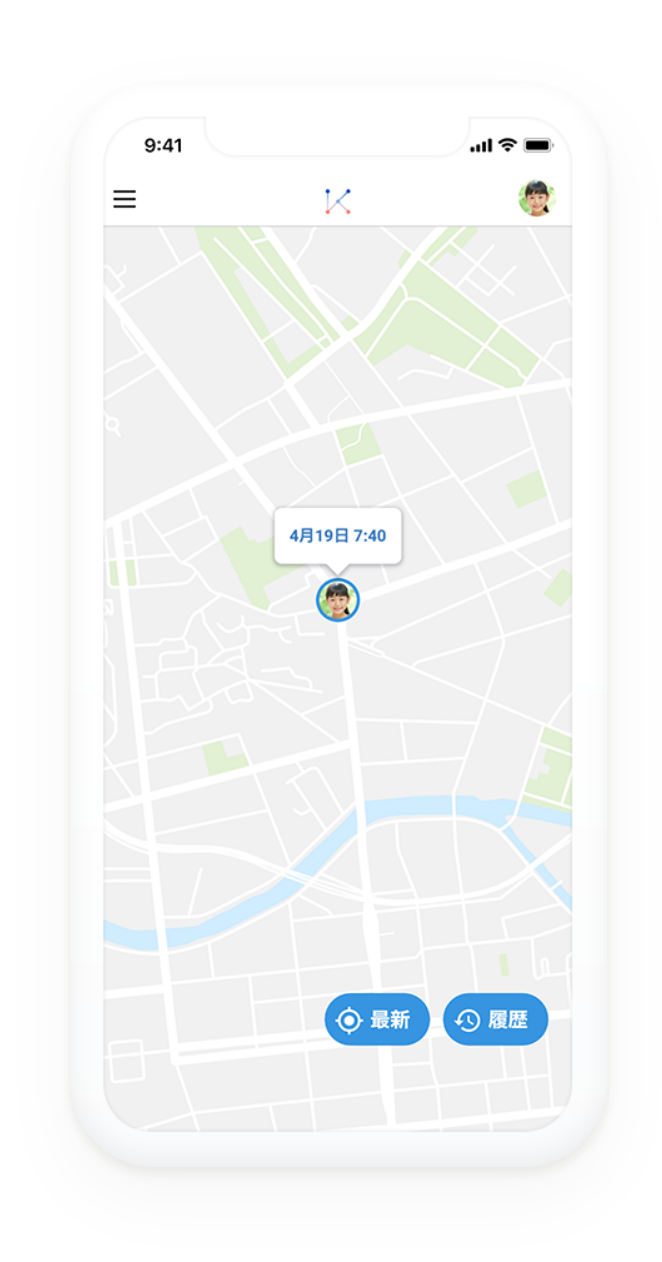Open location history with 履歴
The width and height of the screenshot is (662, 1262).
pos(496,1020)
